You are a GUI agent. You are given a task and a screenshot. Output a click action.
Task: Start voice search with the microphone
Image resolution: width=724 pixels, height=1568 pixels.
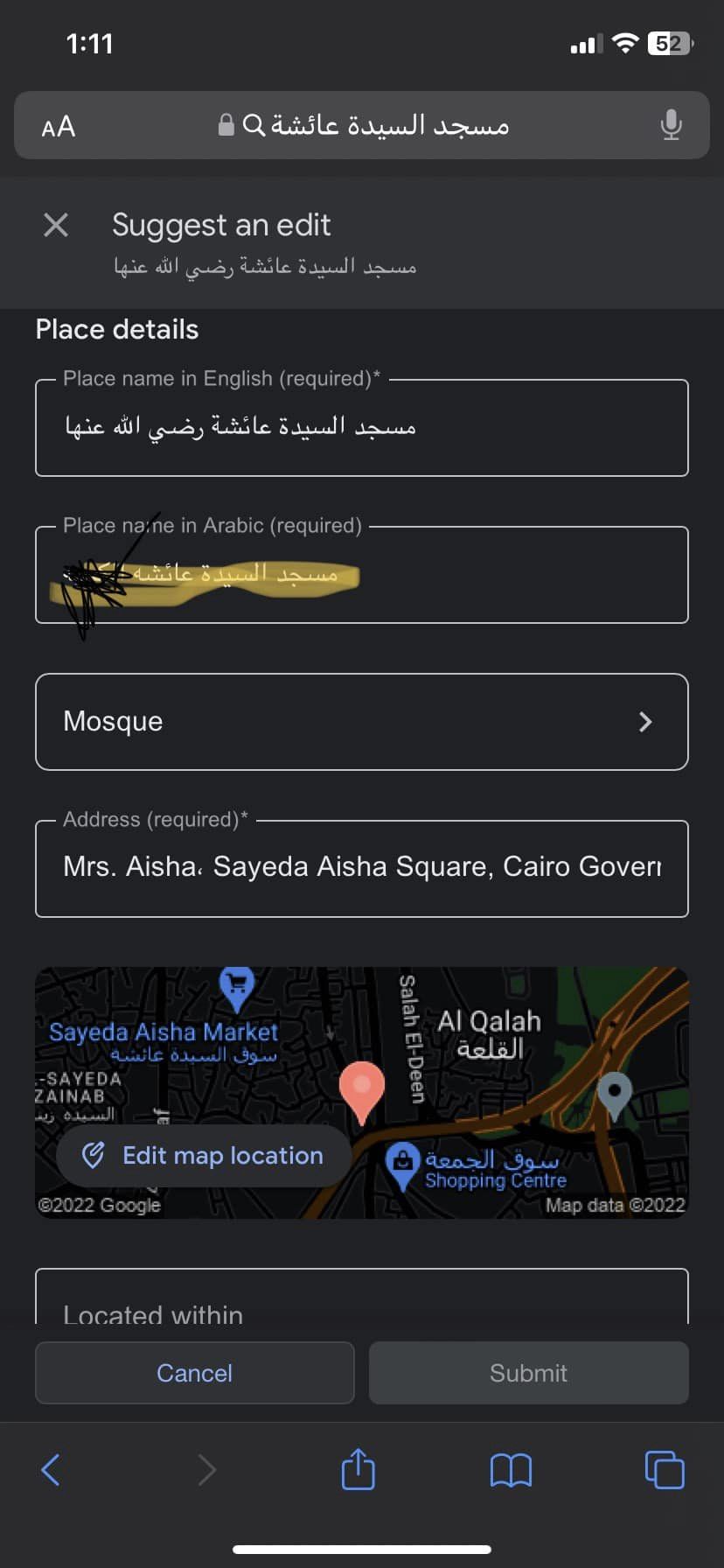tap(671, 126)
